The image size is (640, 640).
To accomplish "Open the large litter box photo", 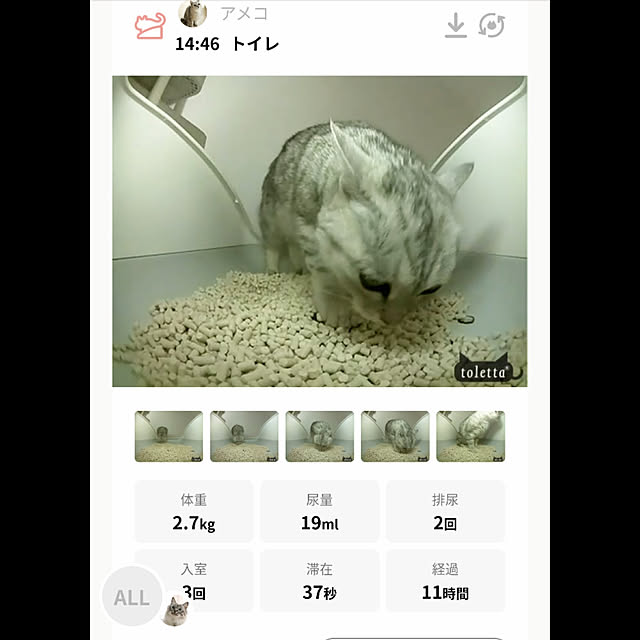I will coord(319,231).
